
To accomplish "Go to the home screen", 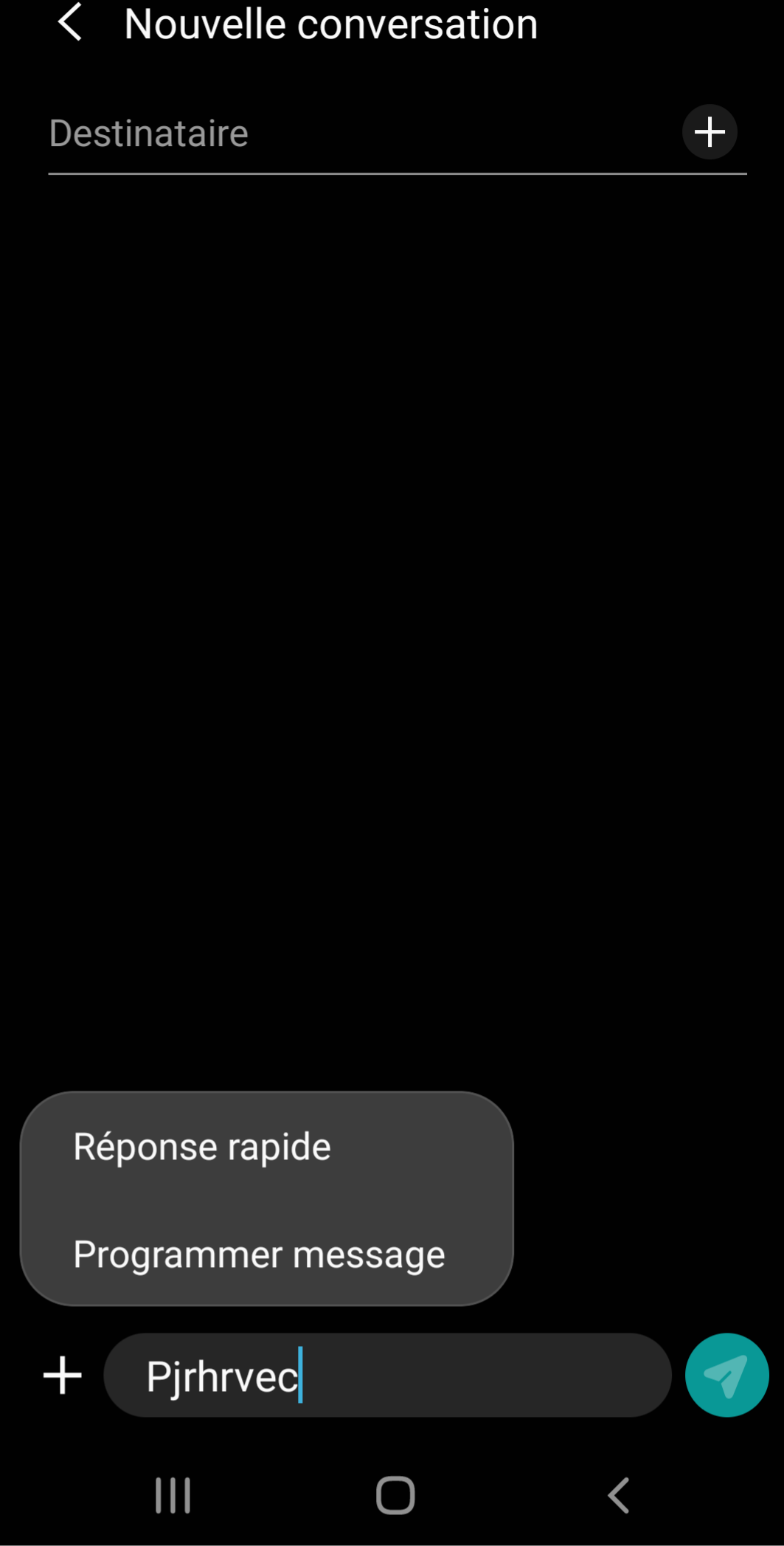I will pos(395,1495).
